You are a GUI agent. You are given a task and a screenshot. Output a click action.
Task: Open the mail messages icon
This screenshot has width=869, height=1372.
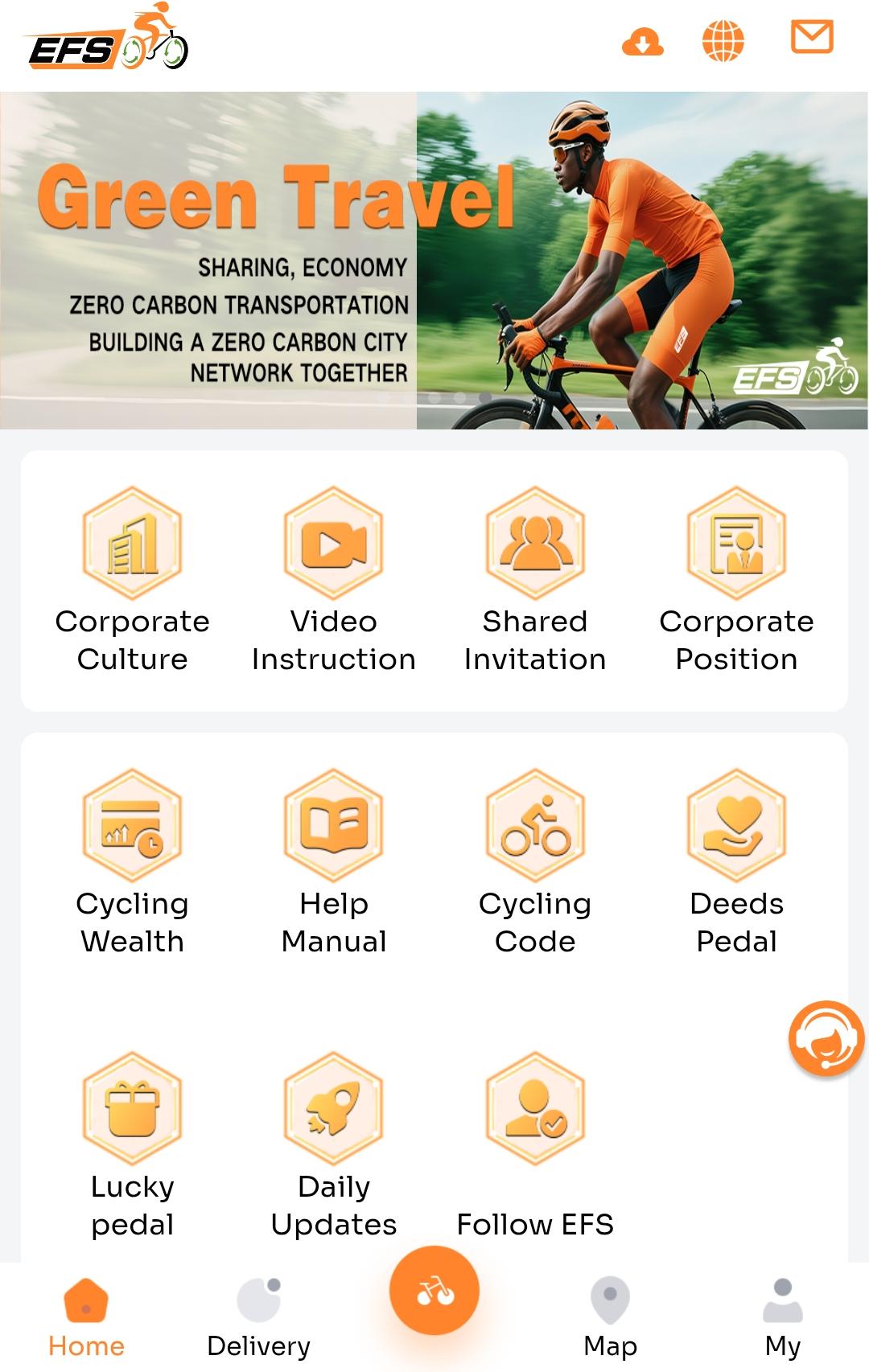pos(812,38)
